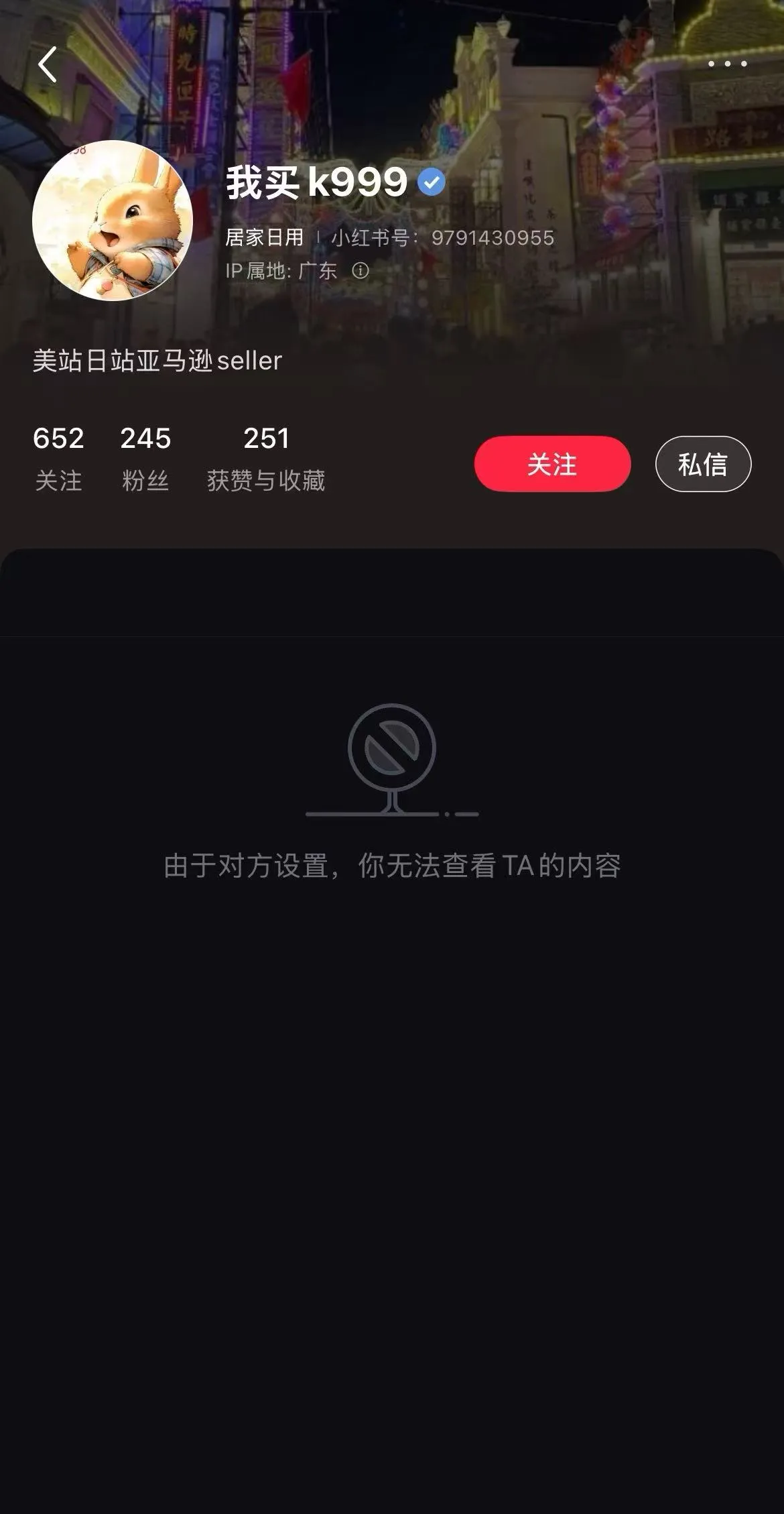Image resolution: width=784 pixels, height=1514 pixels.
Task: Click the blue verified badge beside username
Action: pyautogui.click(x=432, y=180)
